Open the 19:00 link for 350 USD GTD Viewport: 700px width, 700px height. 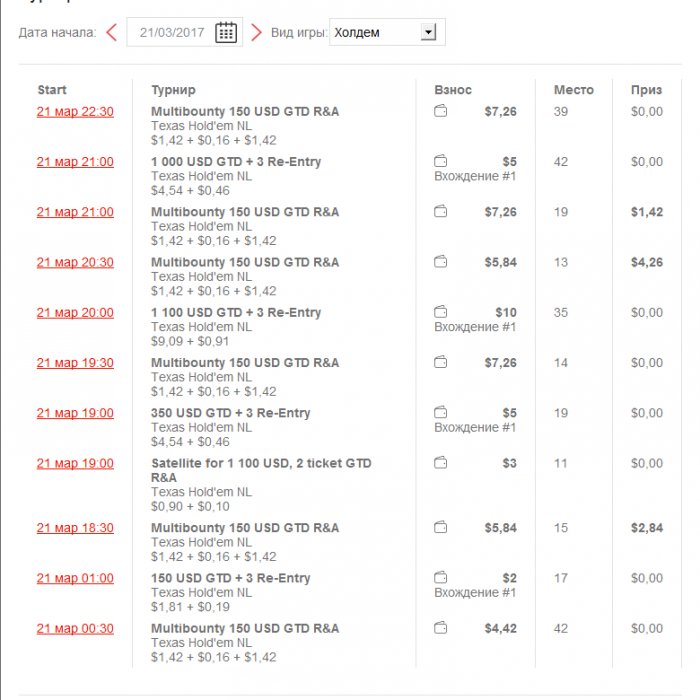(75, 413)
